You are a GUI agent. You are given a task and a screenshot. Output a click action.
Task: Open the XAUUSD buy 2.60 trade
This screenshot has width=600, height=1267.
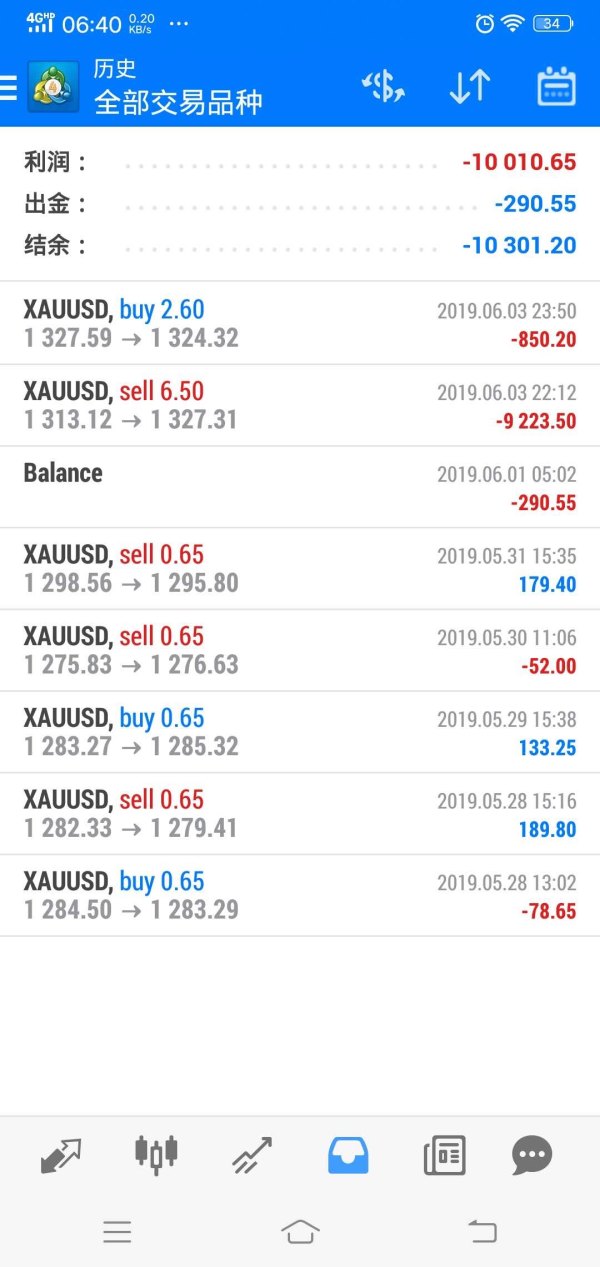tap(300, 324)
